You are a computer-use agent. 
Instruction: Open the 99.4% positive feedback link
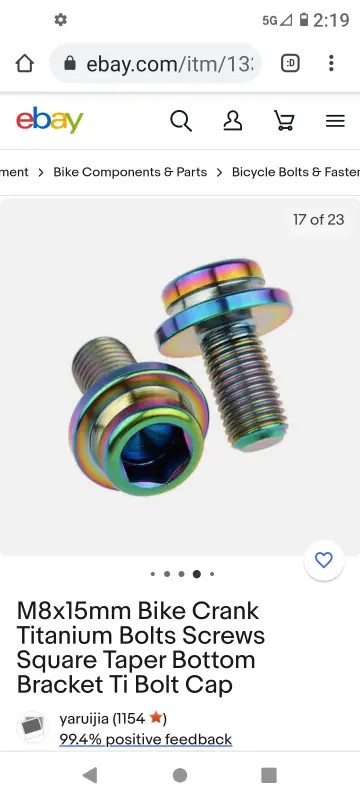point(145,739)
